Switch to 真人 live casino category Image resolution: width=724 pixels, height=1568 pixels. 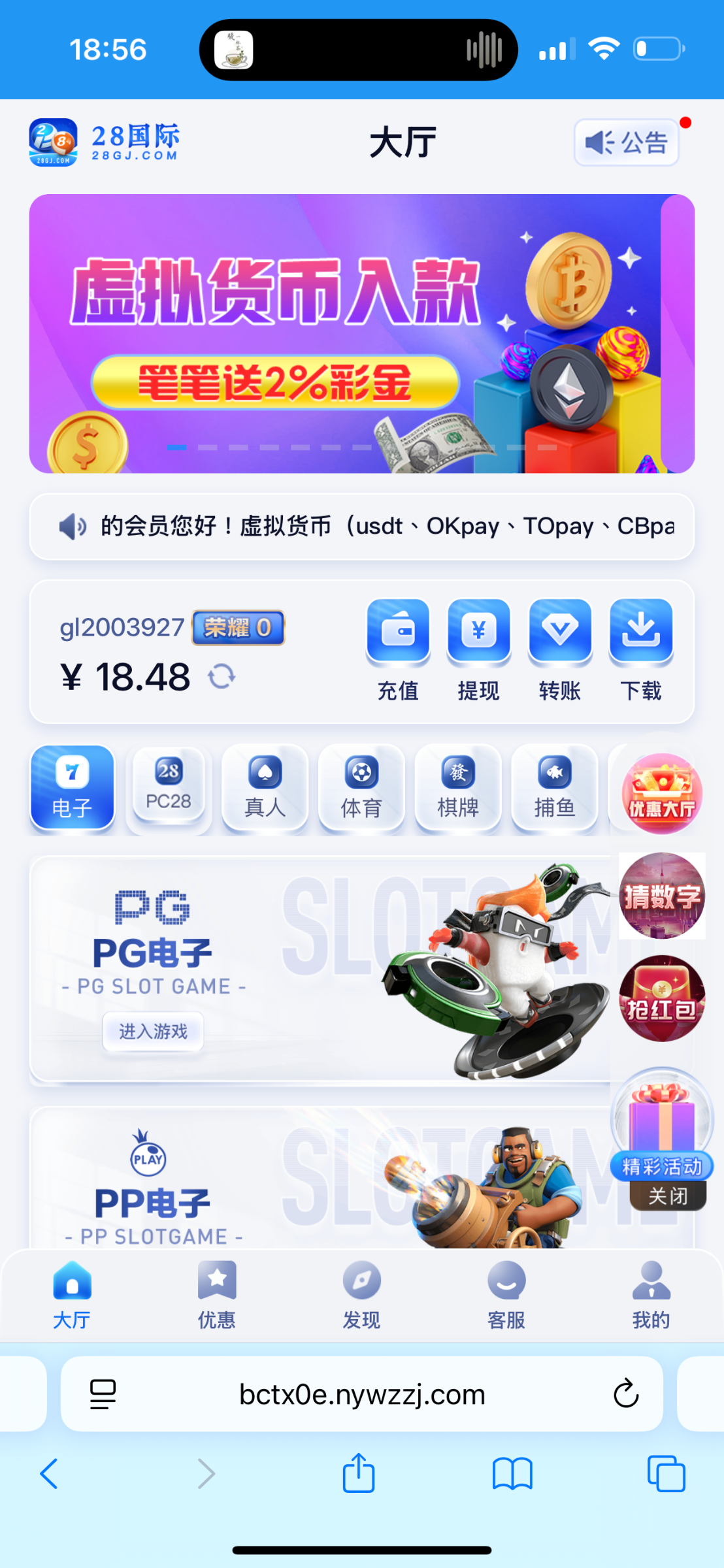pos(265,788)
